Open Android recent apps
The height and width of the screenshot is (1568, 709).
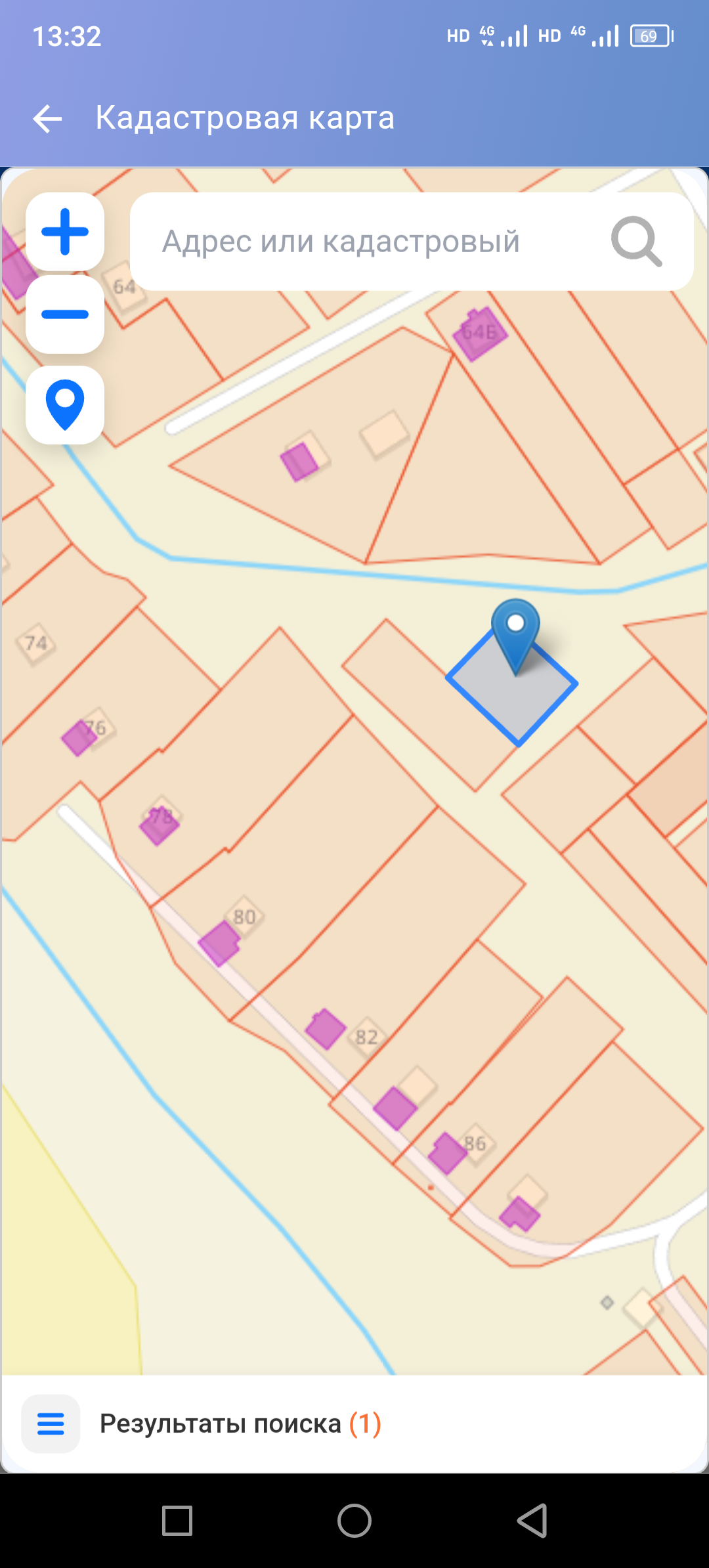[177, 1520]
